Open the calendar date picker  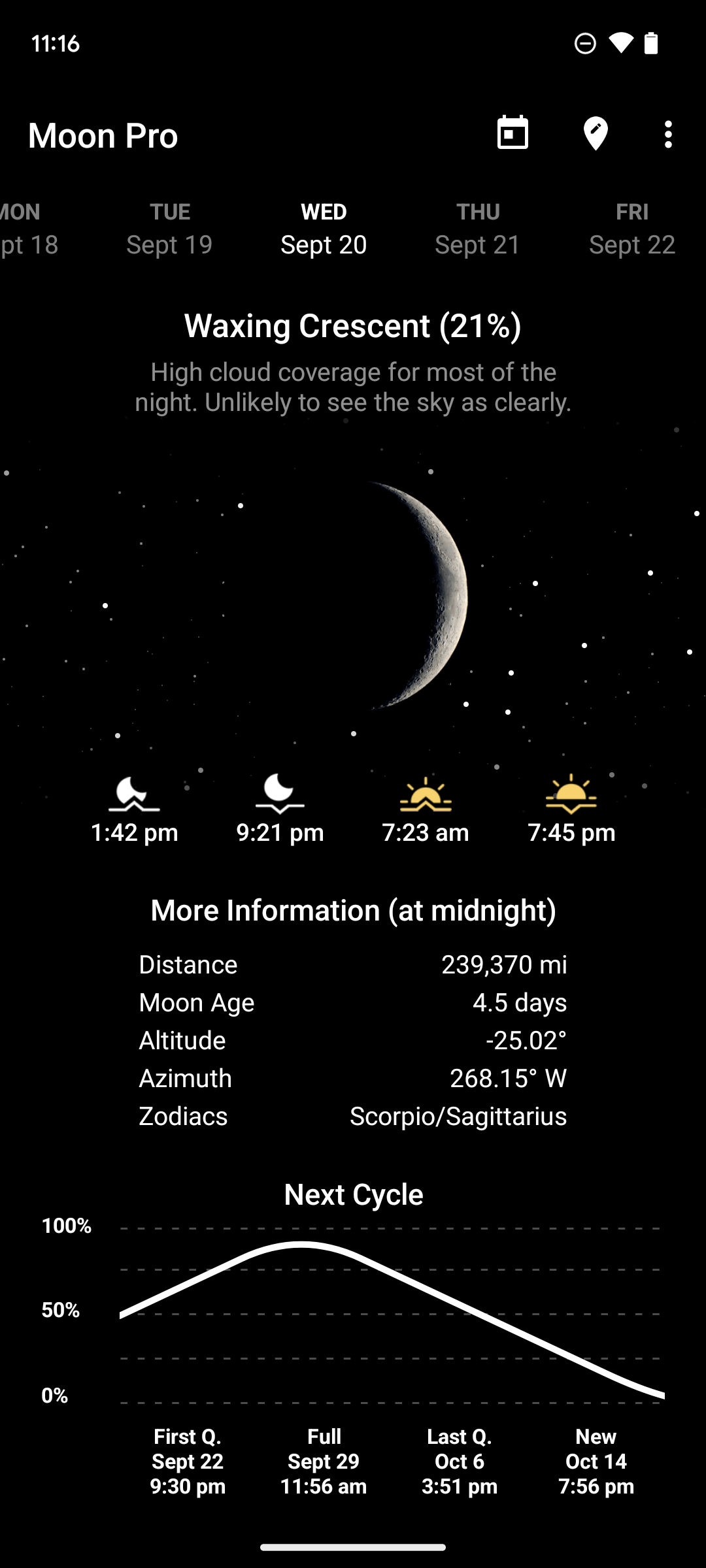click(512, 134)
